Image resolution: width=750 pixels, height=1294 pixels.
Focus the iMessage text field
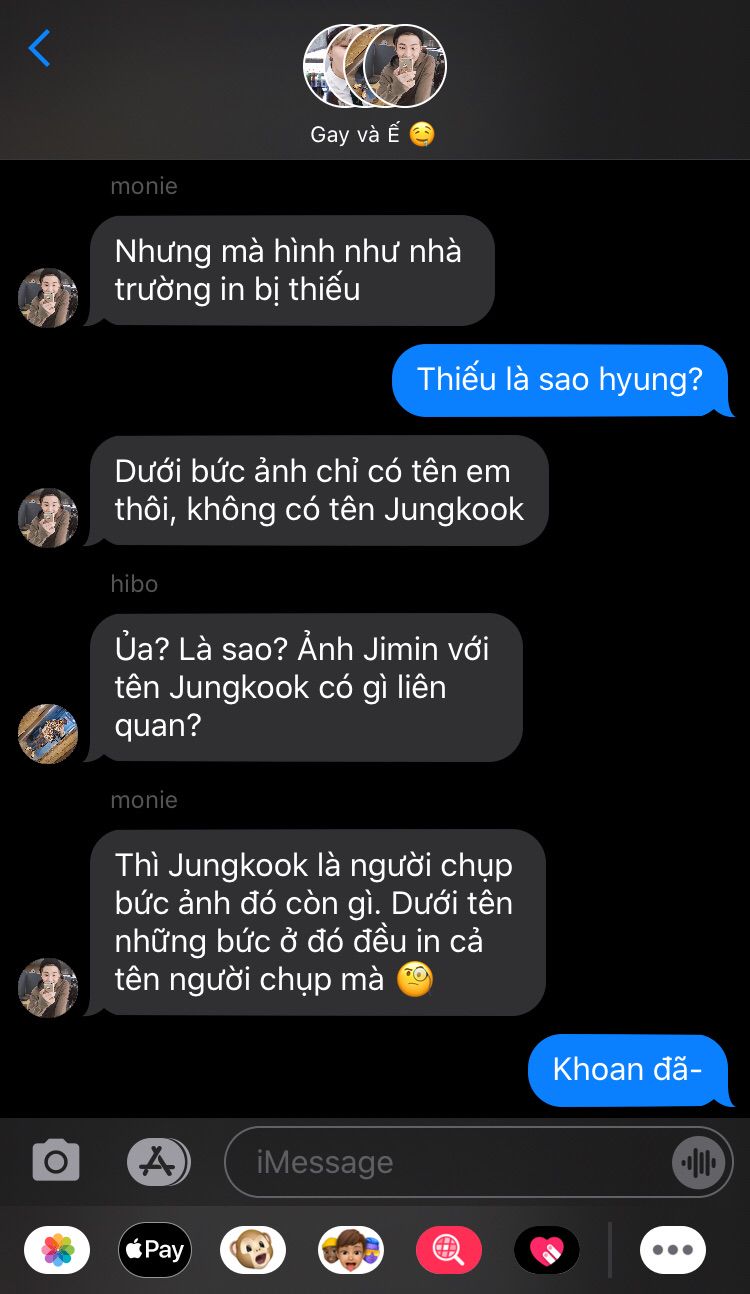pos(450,1162)
